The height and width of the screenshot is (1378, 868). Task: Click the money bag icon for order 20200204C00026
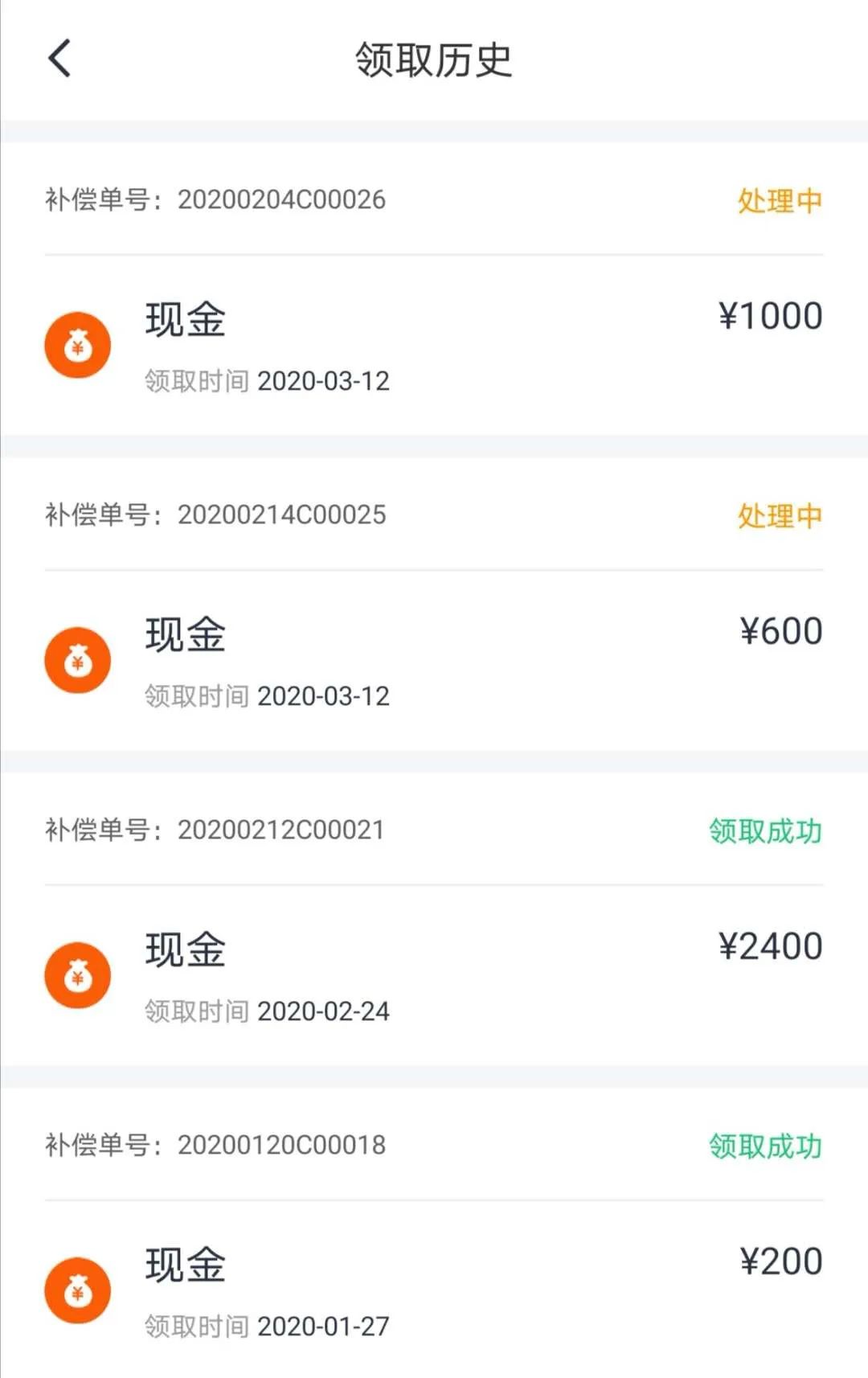point(77,344)
